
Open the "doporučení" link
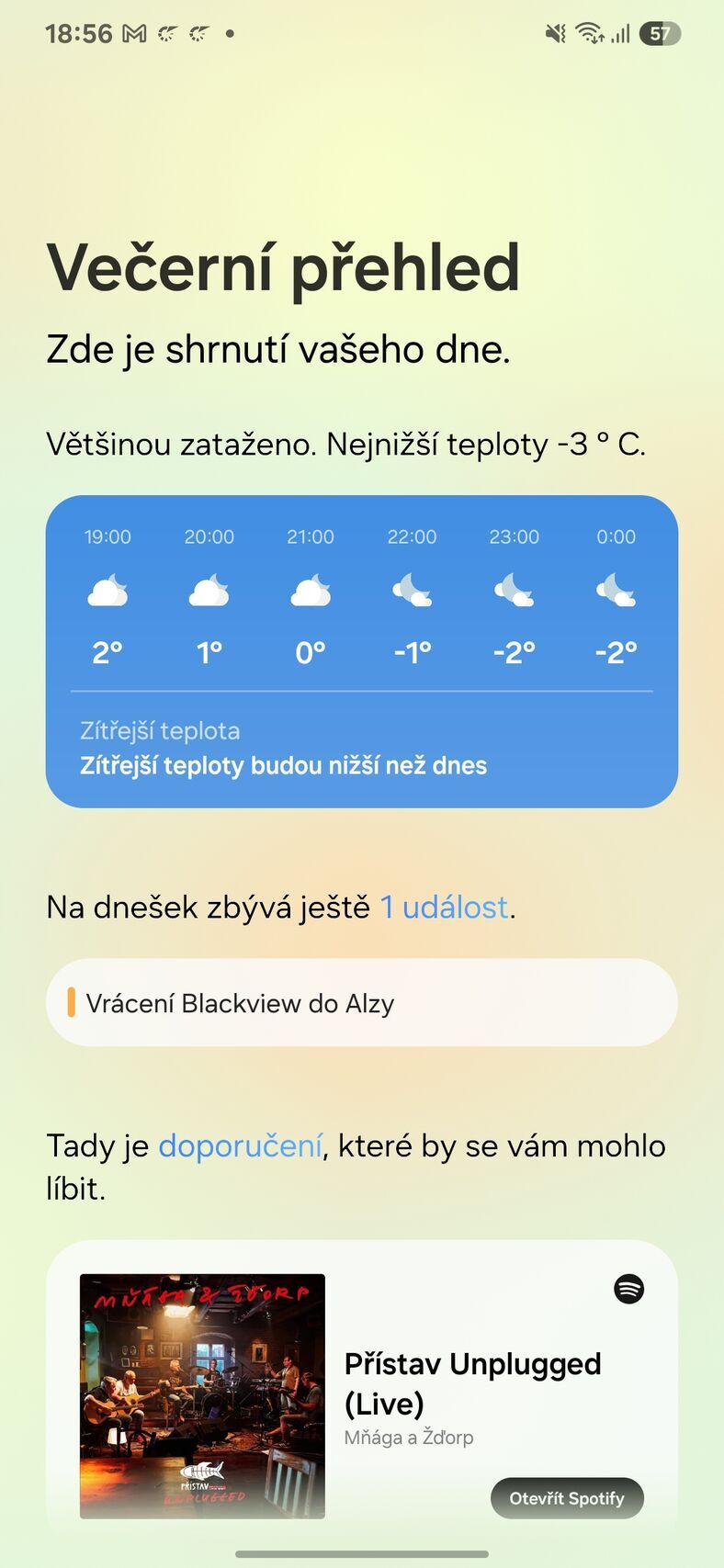[242, 1145]
